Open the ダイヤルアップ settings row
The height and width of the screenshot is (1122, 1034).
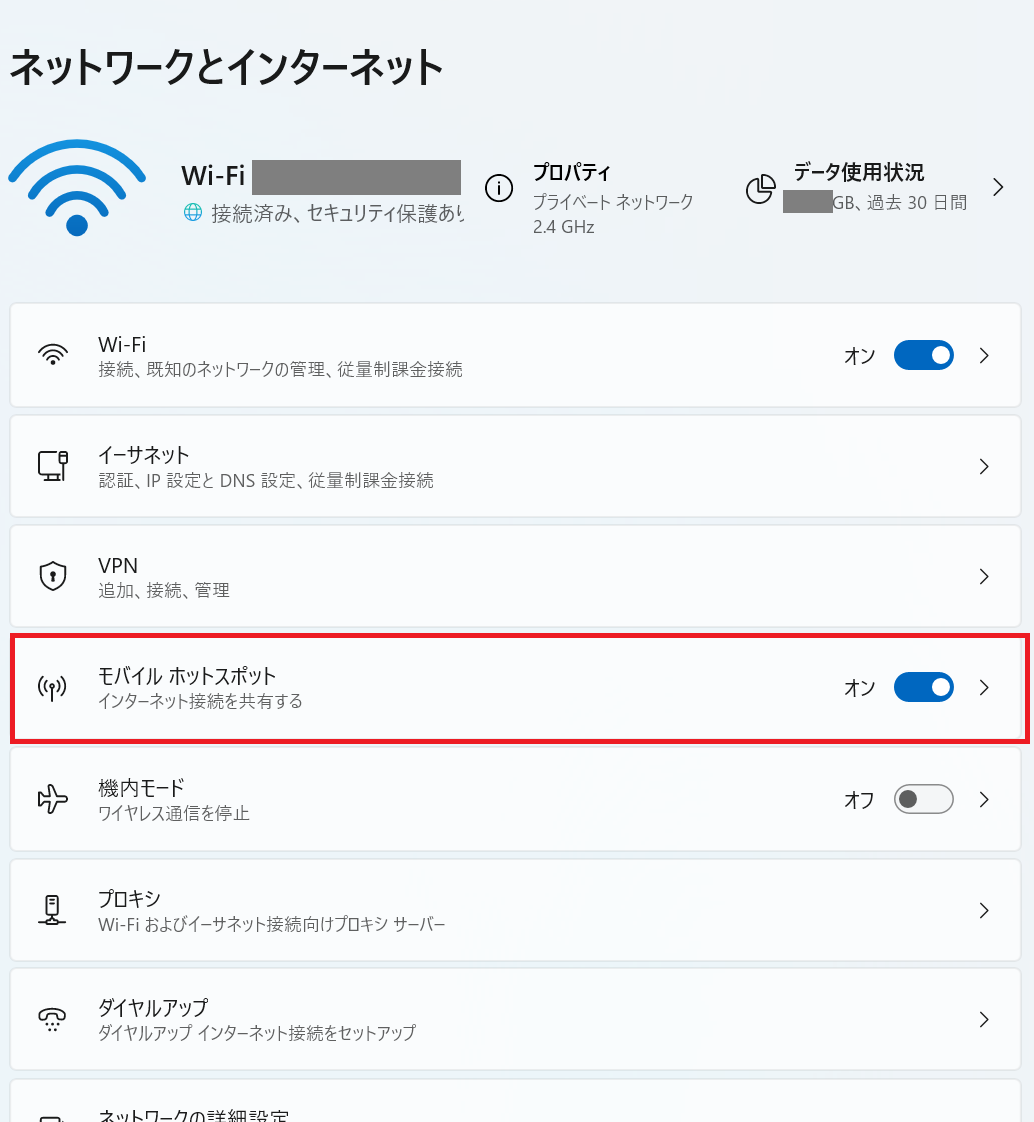pos(515,1020)
